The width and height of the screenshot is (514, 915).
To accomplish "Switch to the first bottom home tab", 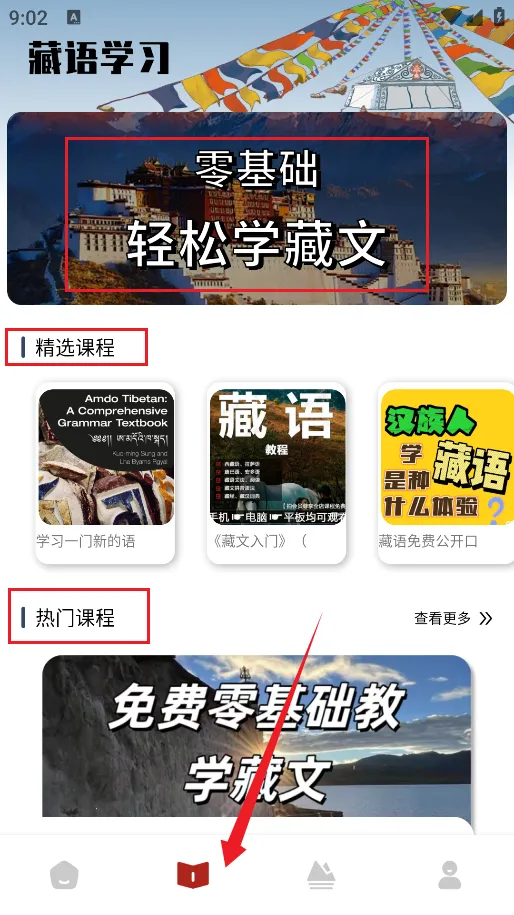I will tap(64, 875).
